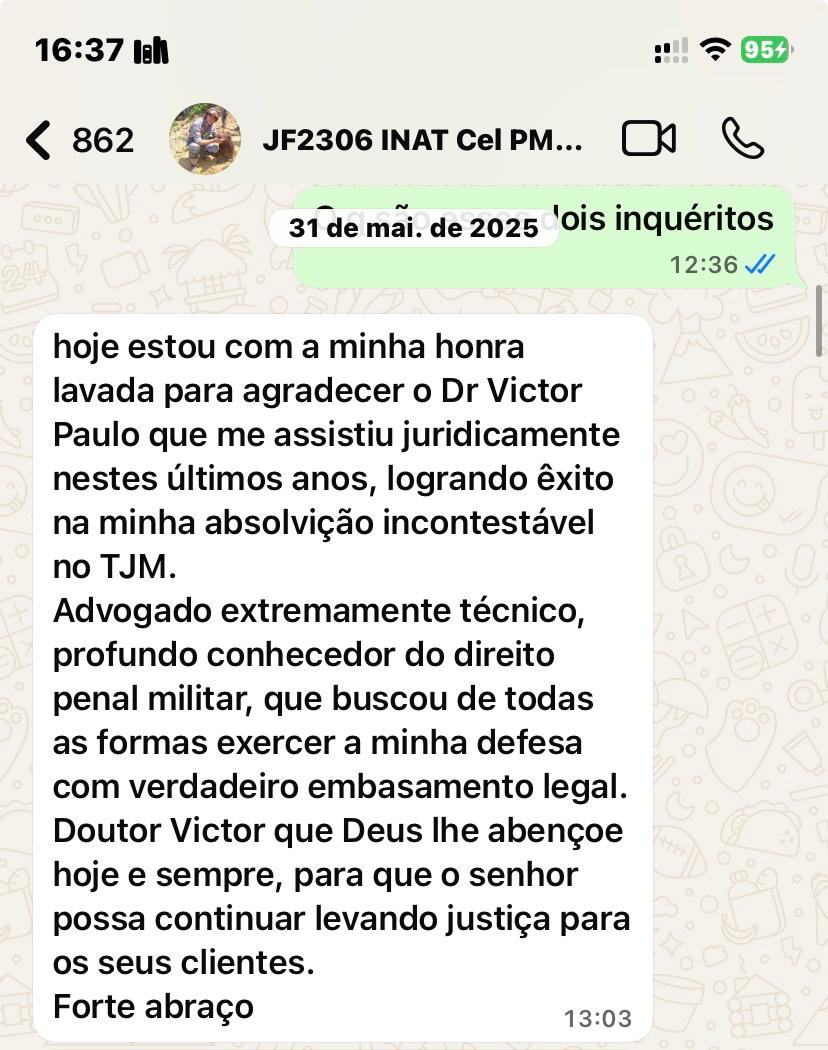The height and width of the screenshot is (1050, 828).
Task: Start a voice call
Action: tap(742, 139)
